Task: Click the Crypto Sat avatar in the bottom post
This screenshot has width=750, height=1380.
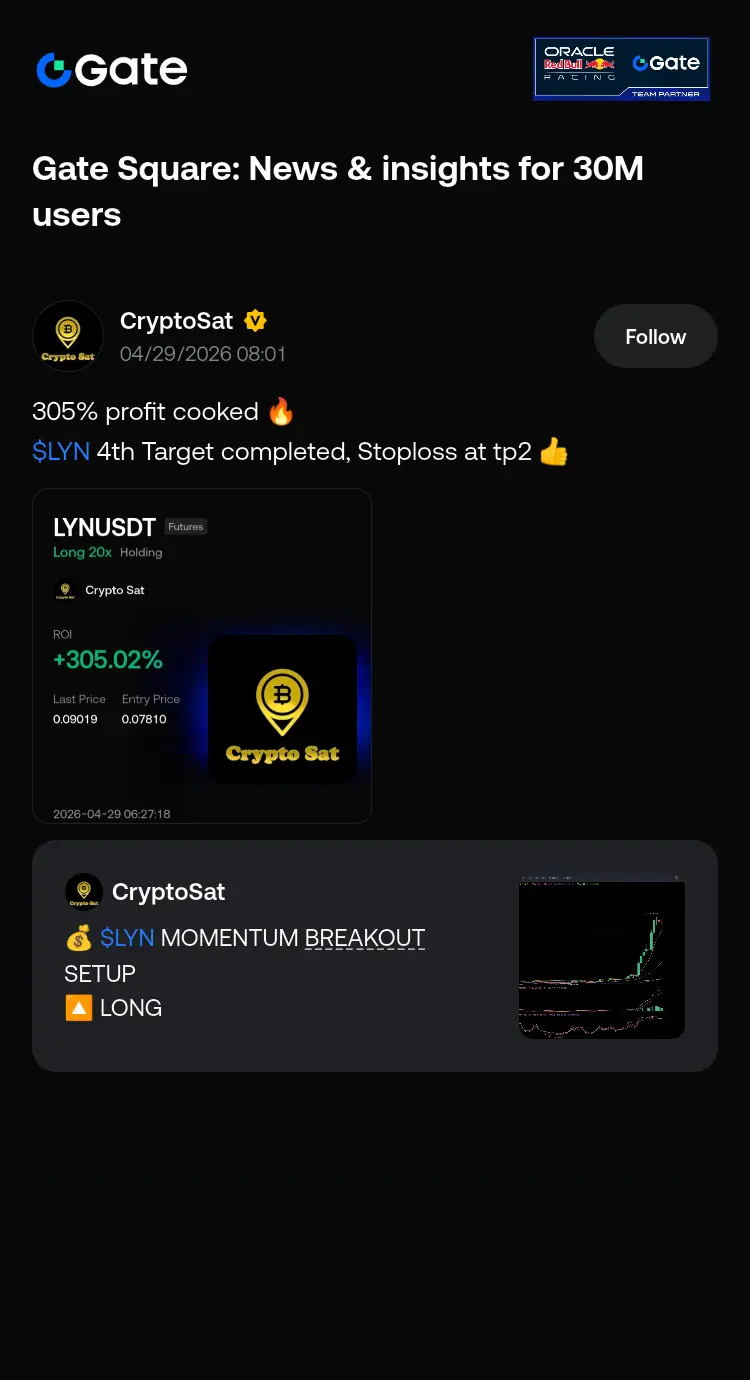Action: pyautogui.click(x=84, y=892)
